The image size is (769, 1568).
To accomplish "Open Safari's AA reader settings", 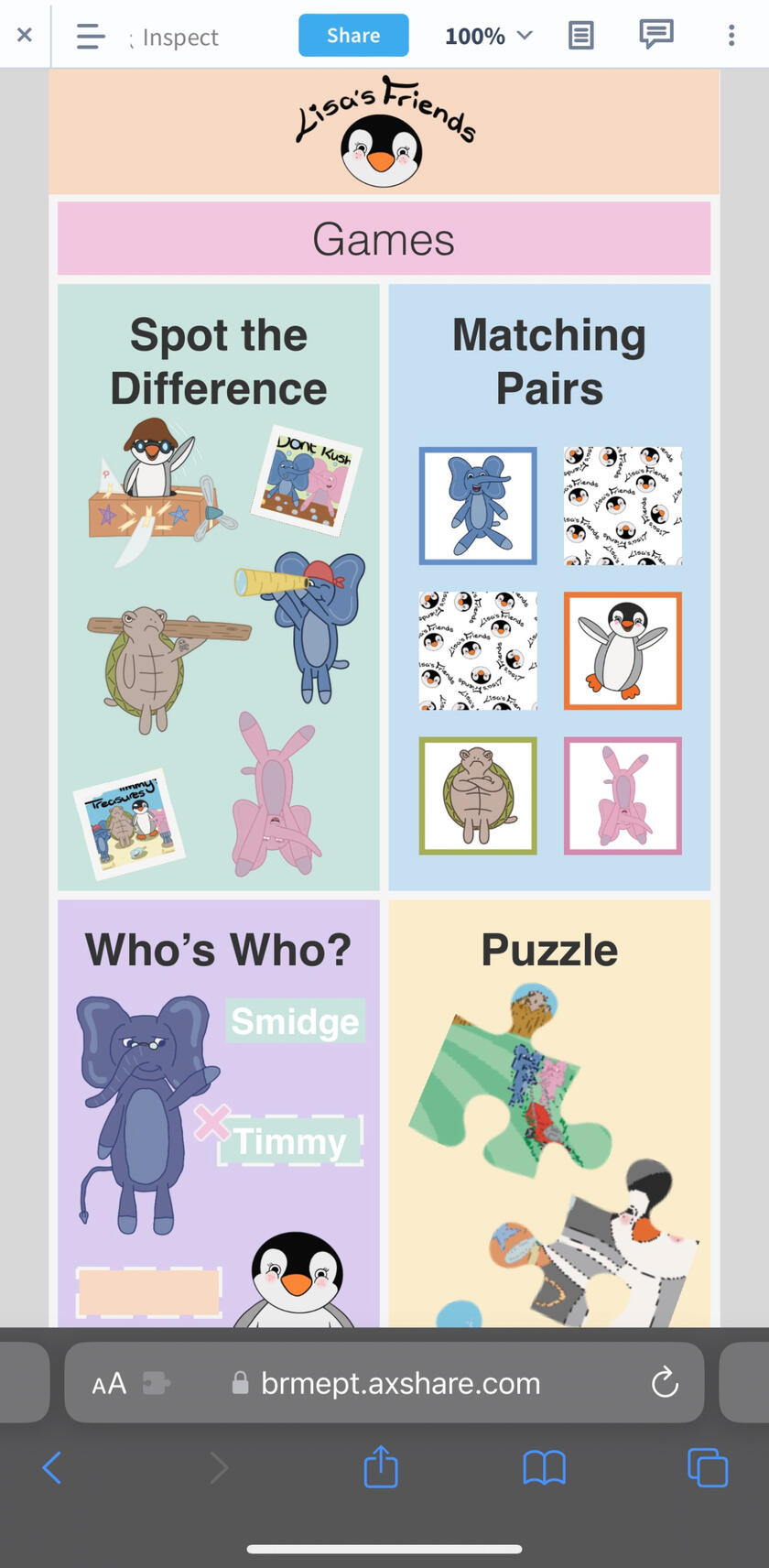I will (x=109, y=1383).
